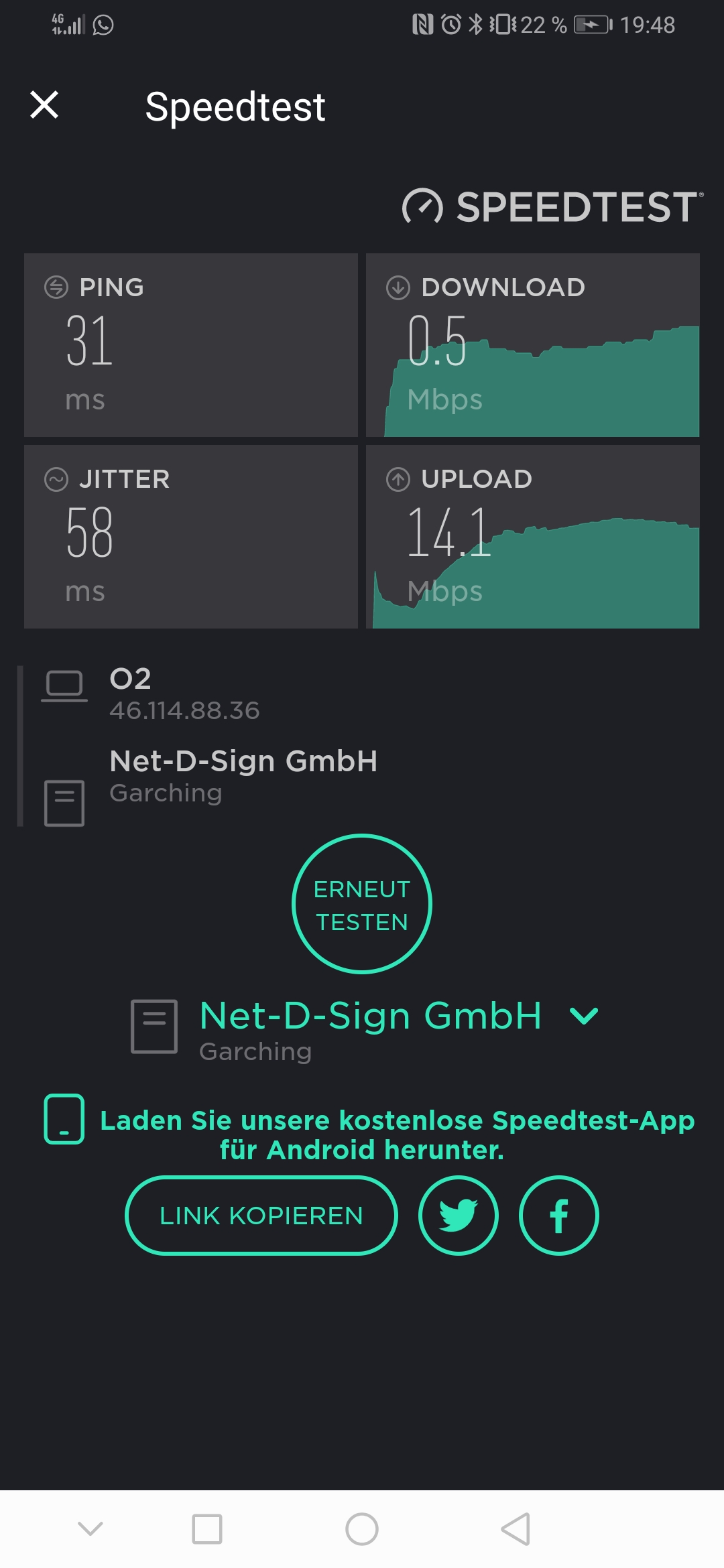
Task: Close the Speedtest page
Action: pyautogui.click(x=44, y=105)
